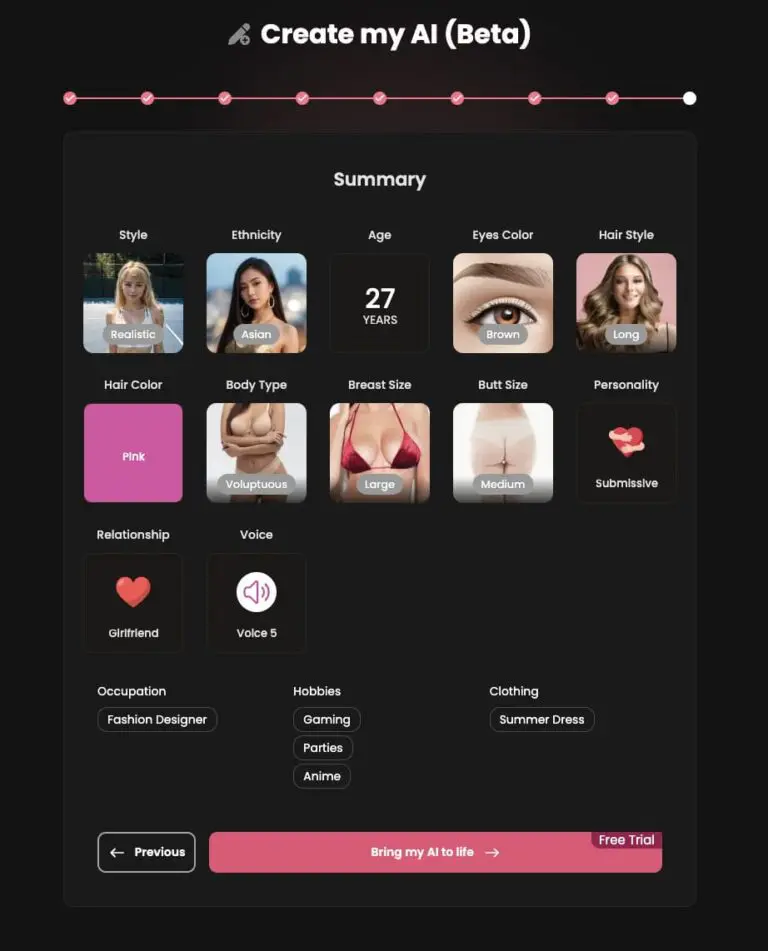
Task: Tap the Fashion Designer occupation chip
Action: (x=157, y=720)
